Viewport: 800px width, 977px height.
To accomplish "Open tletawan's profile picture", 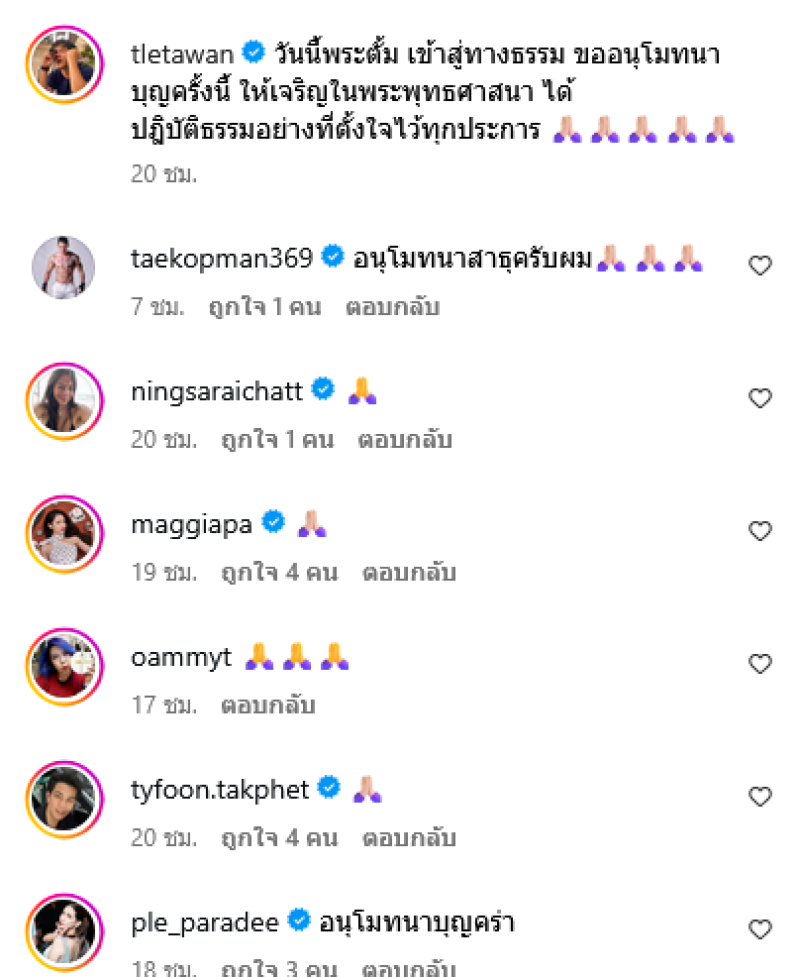I will click(x=64, y=62).
